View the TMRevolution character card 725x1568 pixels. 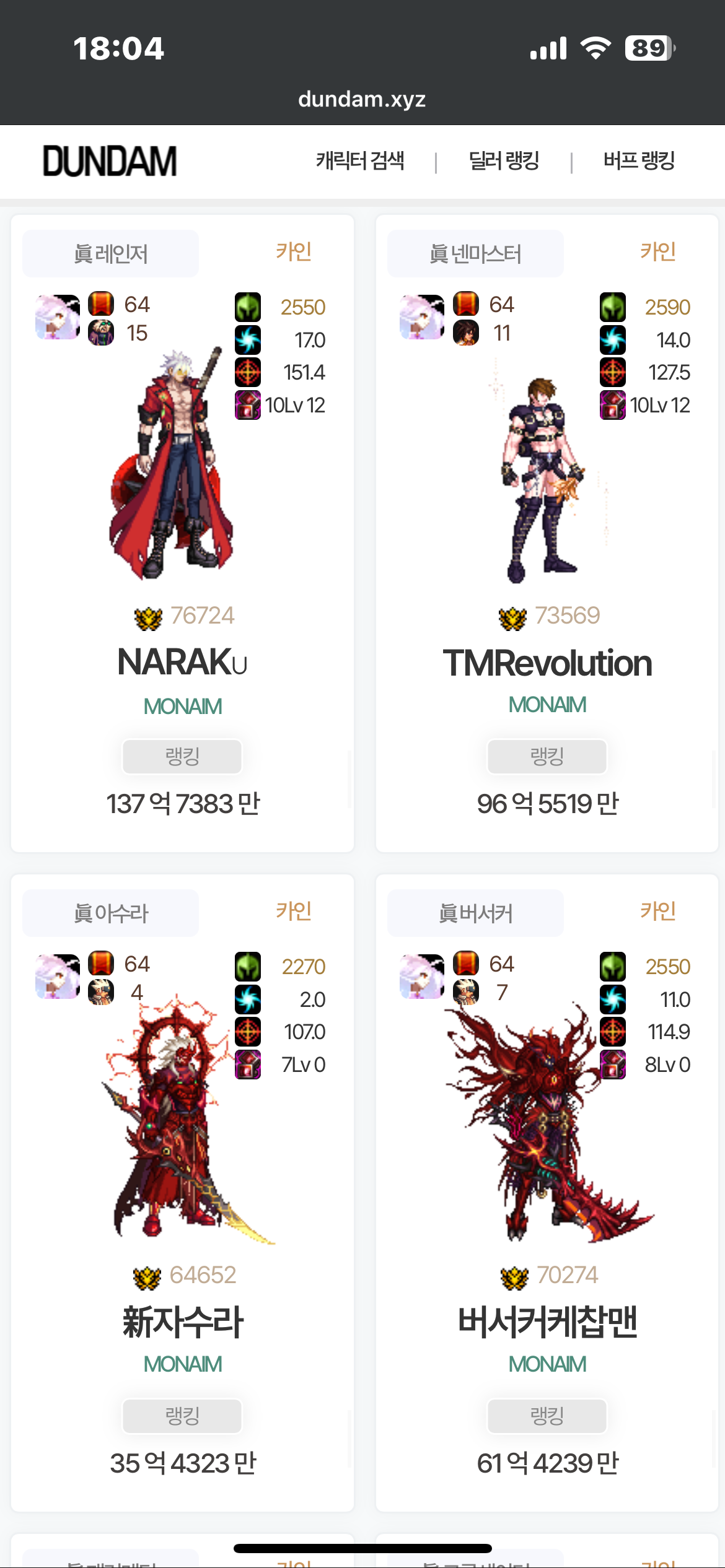tap(547, 533)
